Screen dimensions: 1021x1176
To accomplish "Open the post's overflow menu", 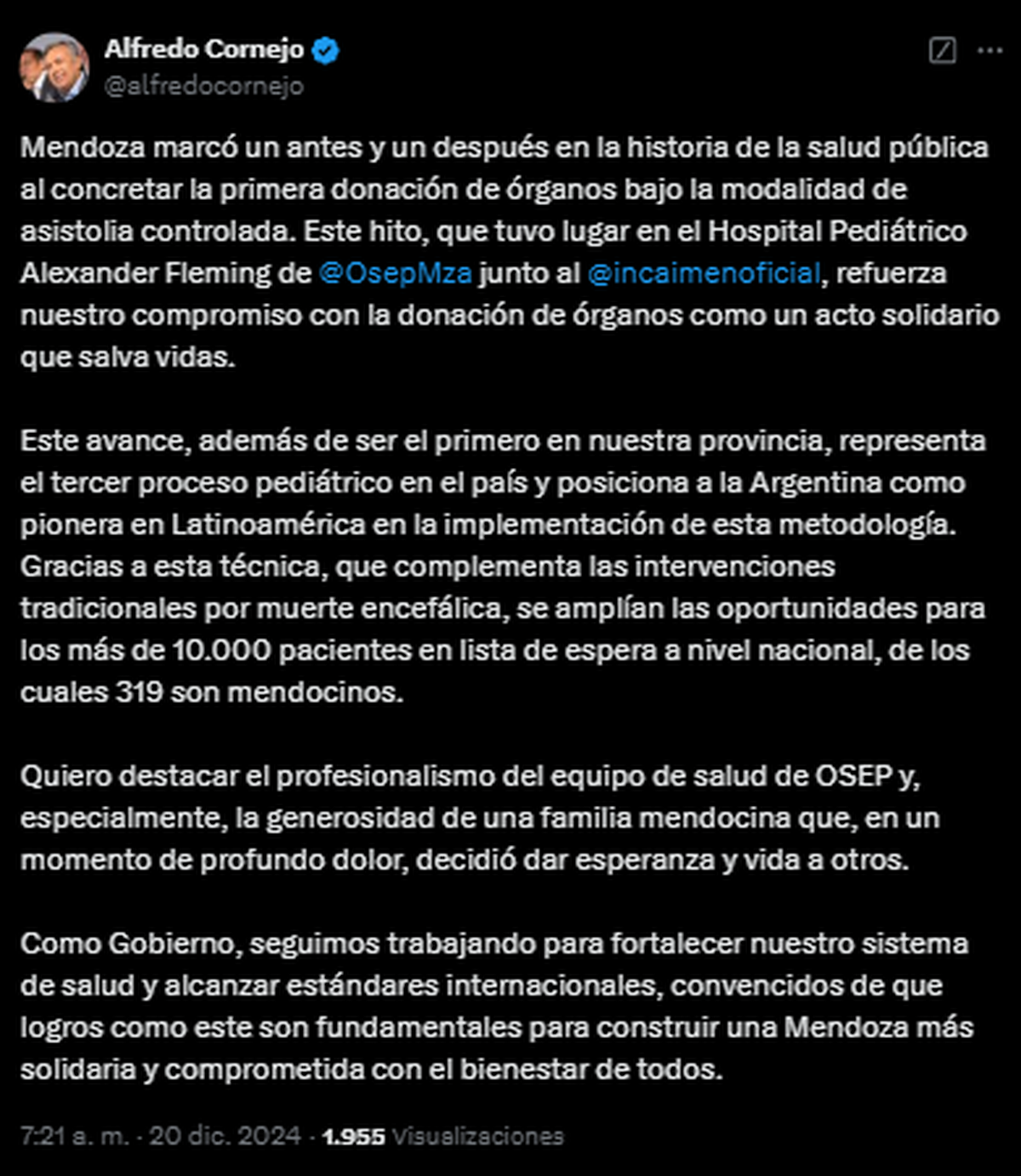I will [x=990, y=51].
